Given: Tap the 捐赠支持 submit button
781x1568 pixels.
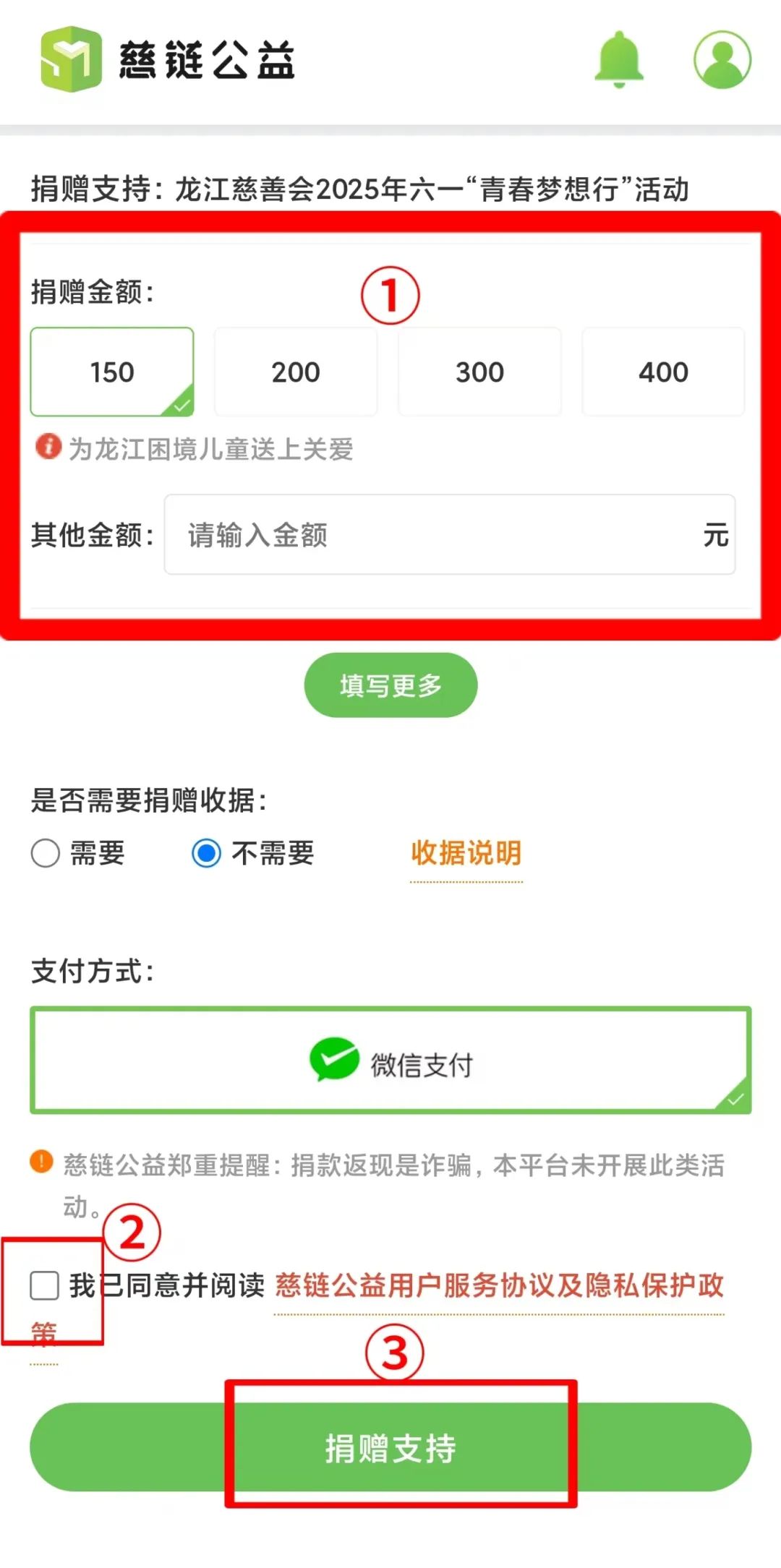Looking at the screenshot, I should pyautogui.click(x=390, y=1447).
